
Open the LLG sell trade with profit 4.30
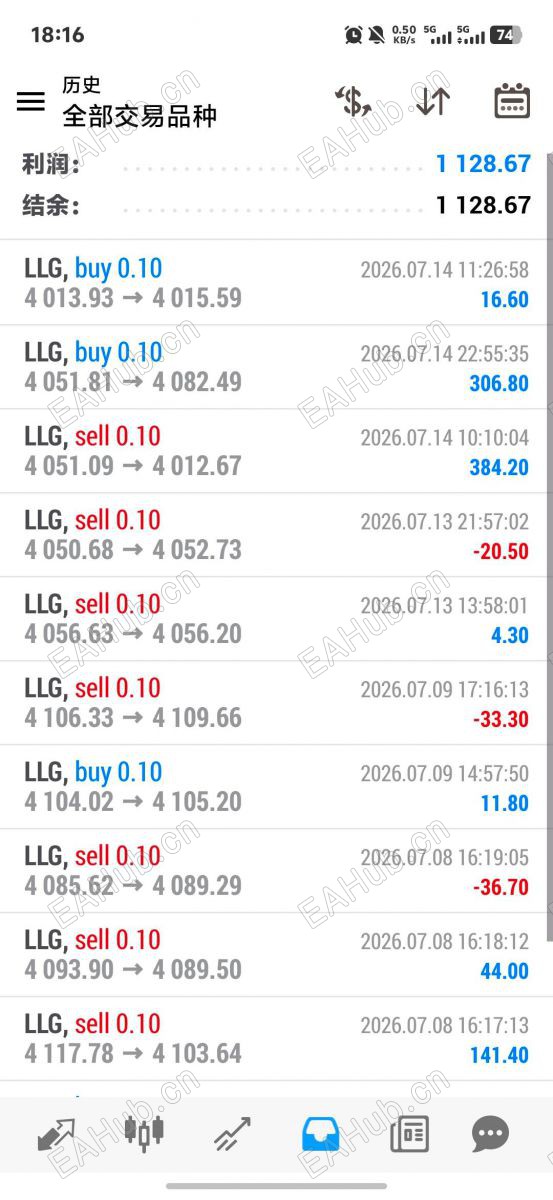click(276, 619)
